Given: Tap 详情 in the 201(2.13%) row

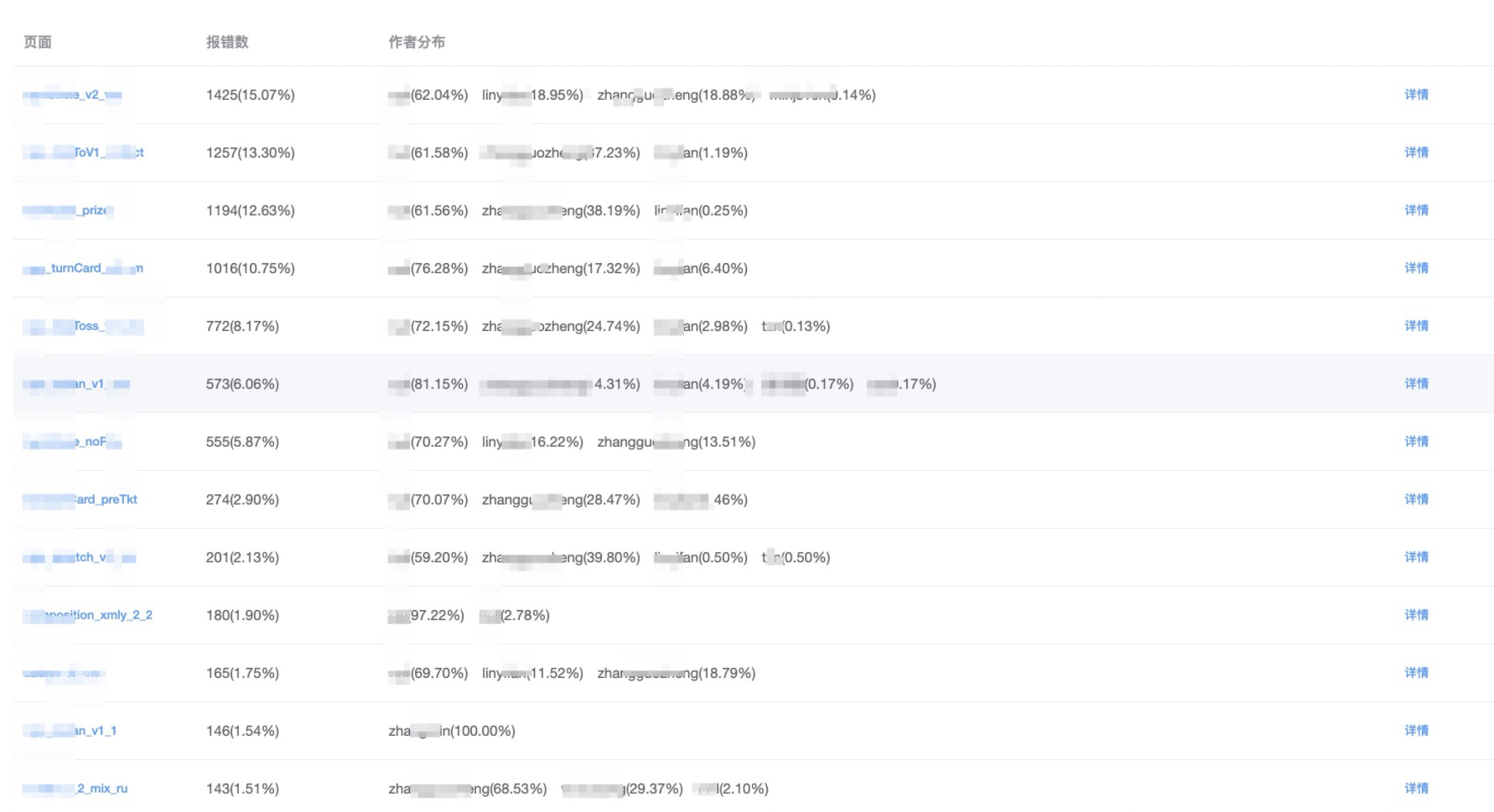Looking at the screenshot, I should 1416,557.
